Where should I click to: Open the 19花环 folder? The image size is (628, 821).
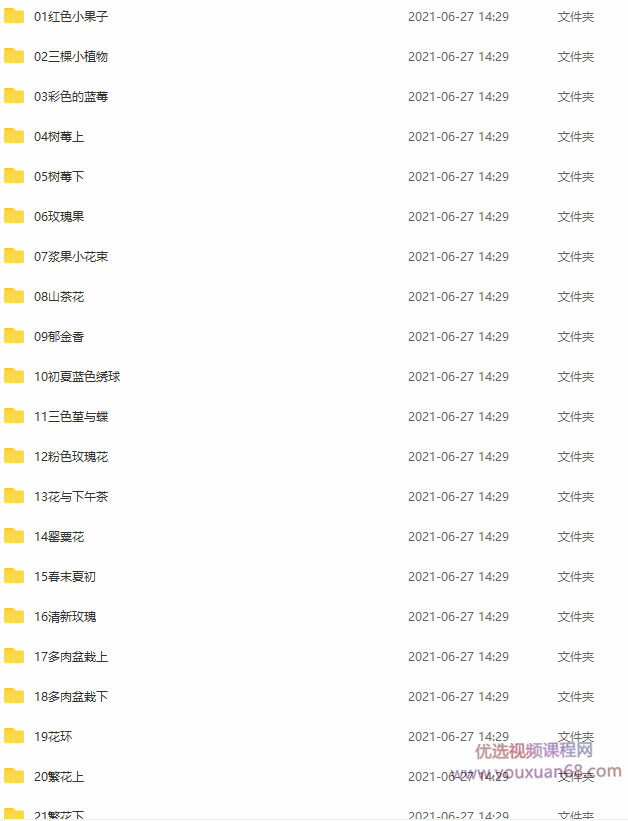click(53, 737)
